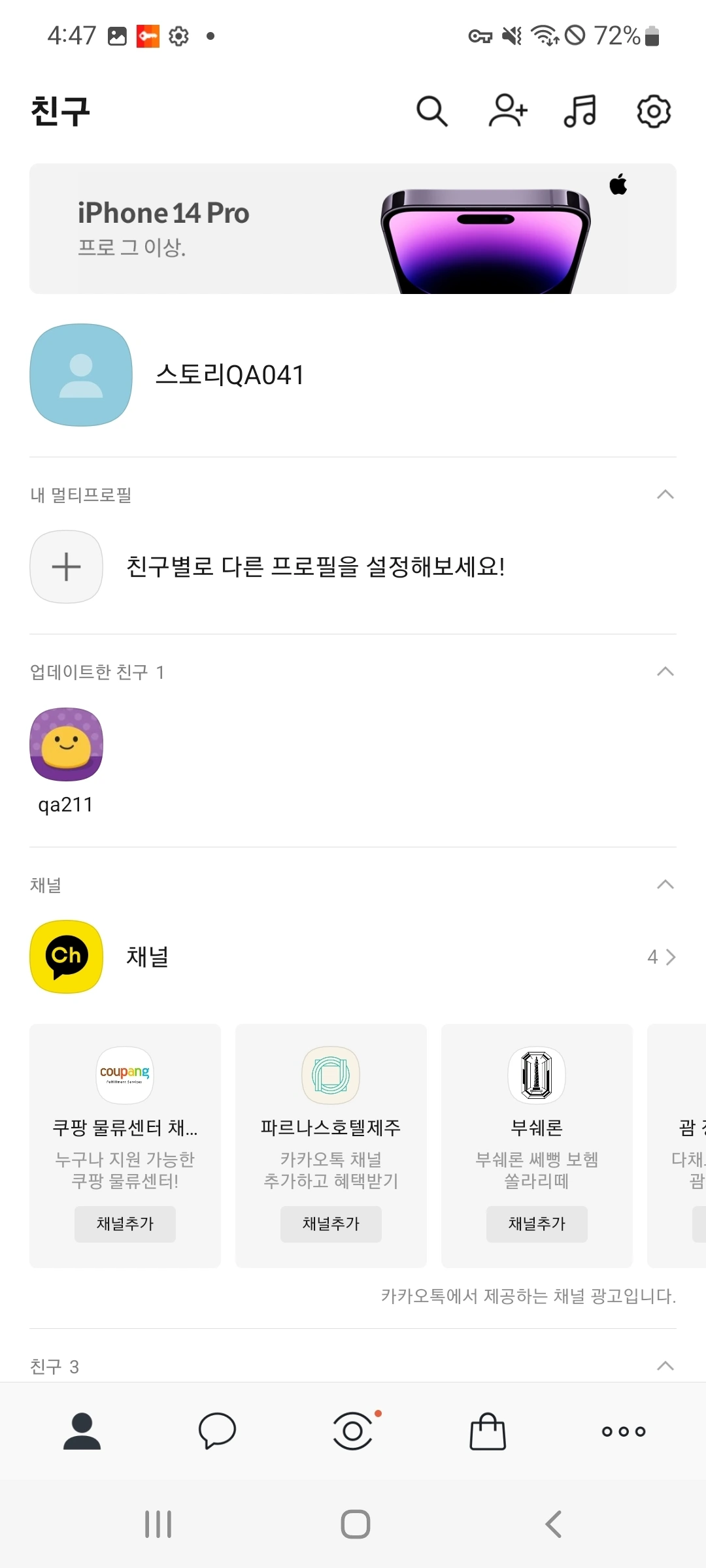The image size is (706, 1568).
Task: Switch to the shopping tab
Action: (488, 1431)
